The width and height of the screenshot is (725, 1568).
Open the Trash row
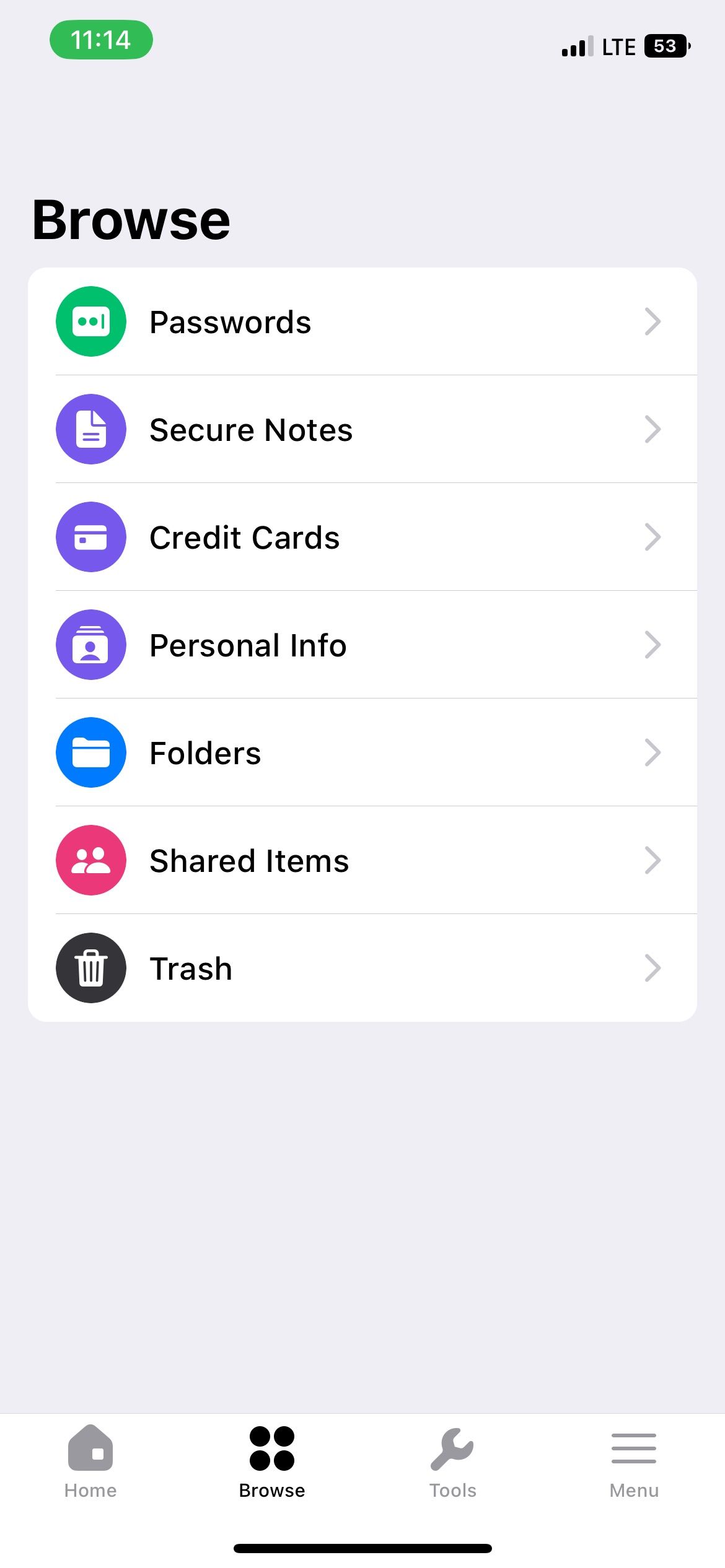362,968
